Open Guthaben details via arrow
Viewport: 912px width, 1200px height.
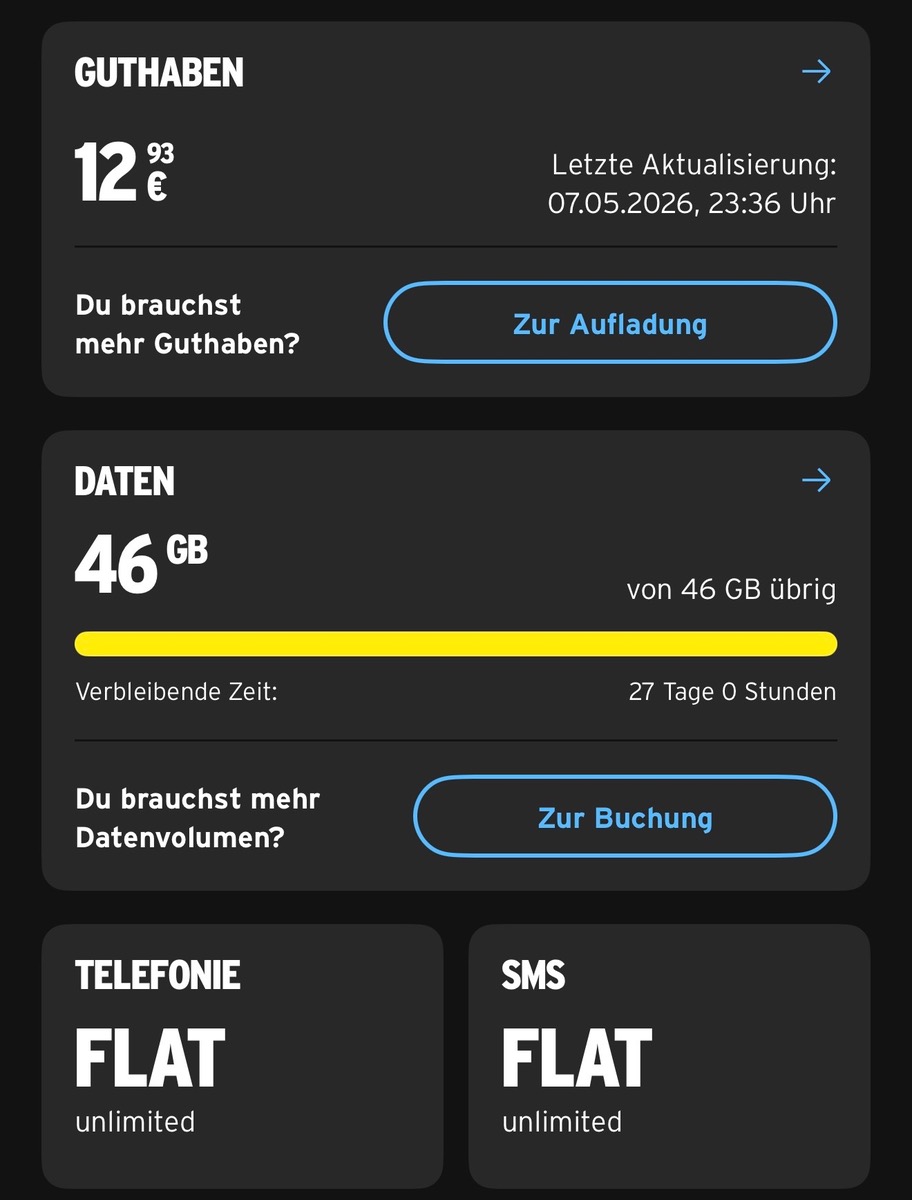point(817,72)
